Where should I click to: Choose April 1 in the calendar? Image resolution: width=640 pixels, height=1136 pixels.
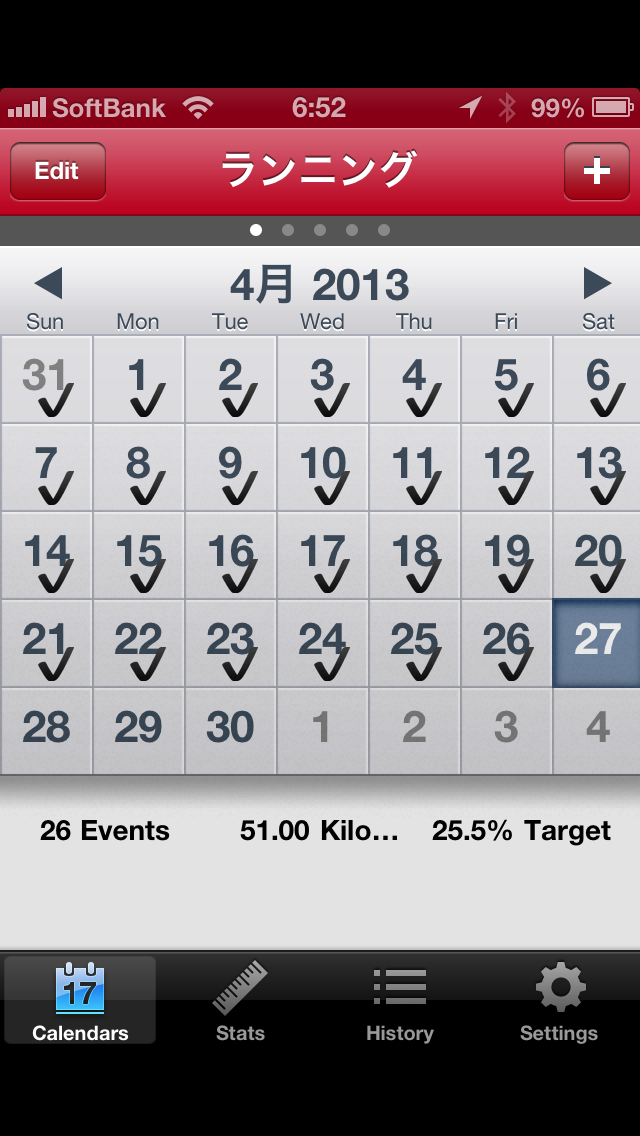coord(138,379)
